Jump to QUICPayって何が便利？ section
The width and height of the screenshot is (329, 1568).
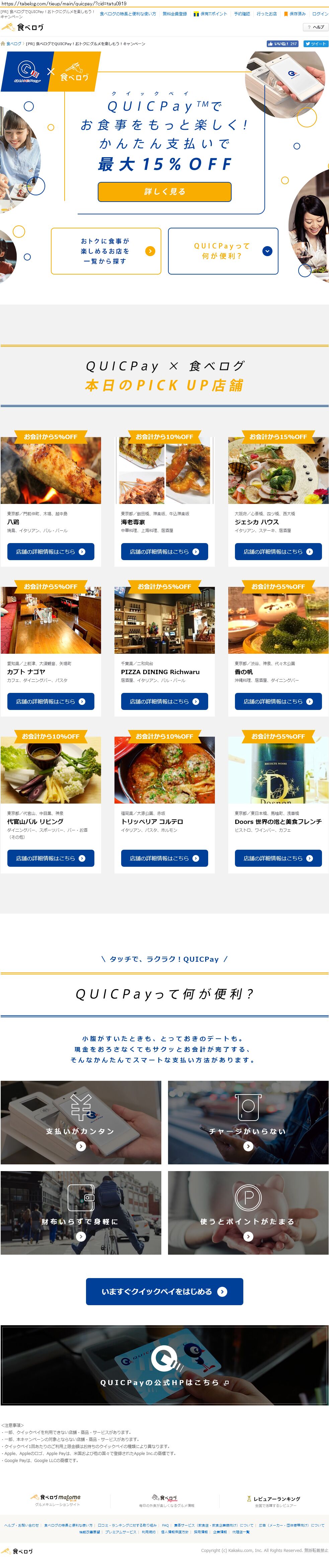point(223,251)
